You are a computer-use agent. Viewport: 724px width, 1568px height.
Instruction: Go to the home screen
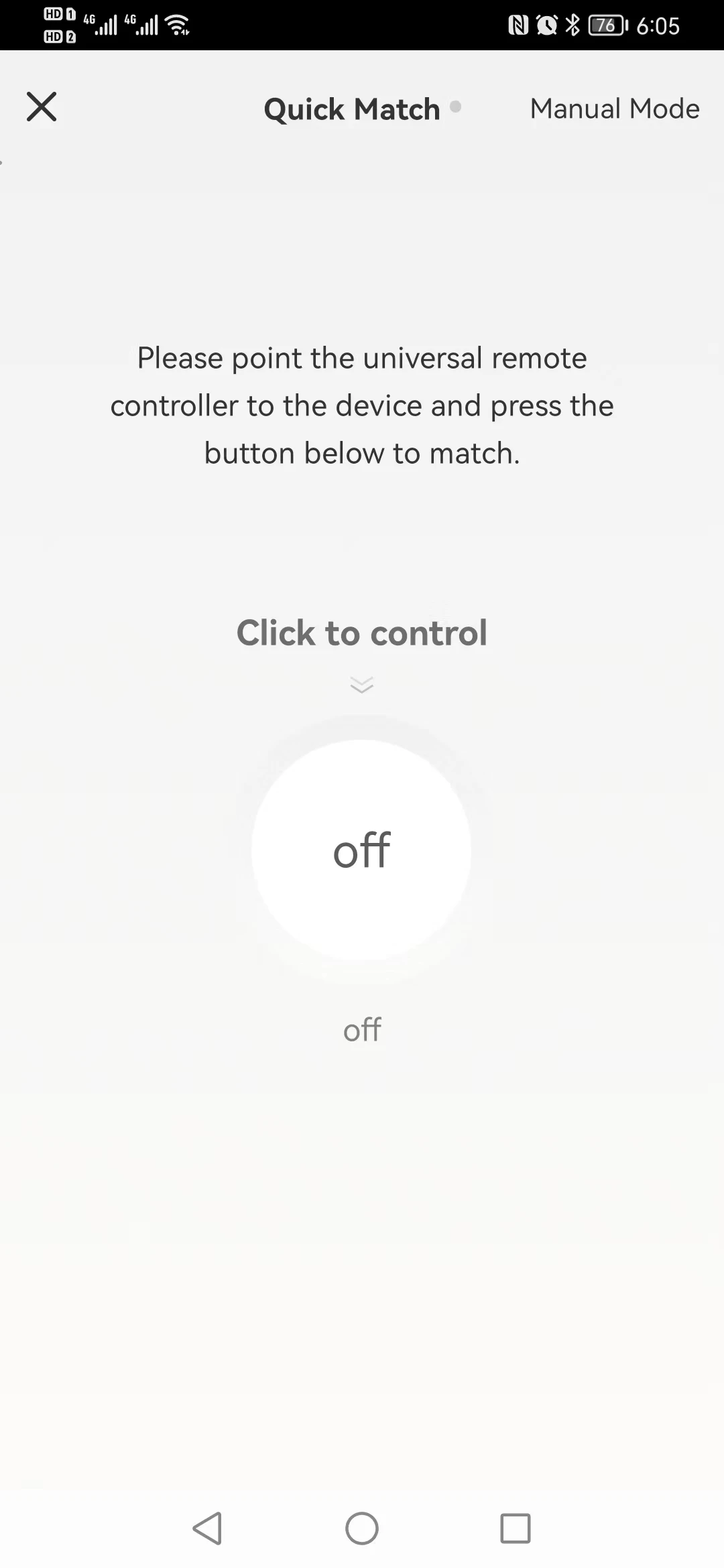pos(362,1528)
